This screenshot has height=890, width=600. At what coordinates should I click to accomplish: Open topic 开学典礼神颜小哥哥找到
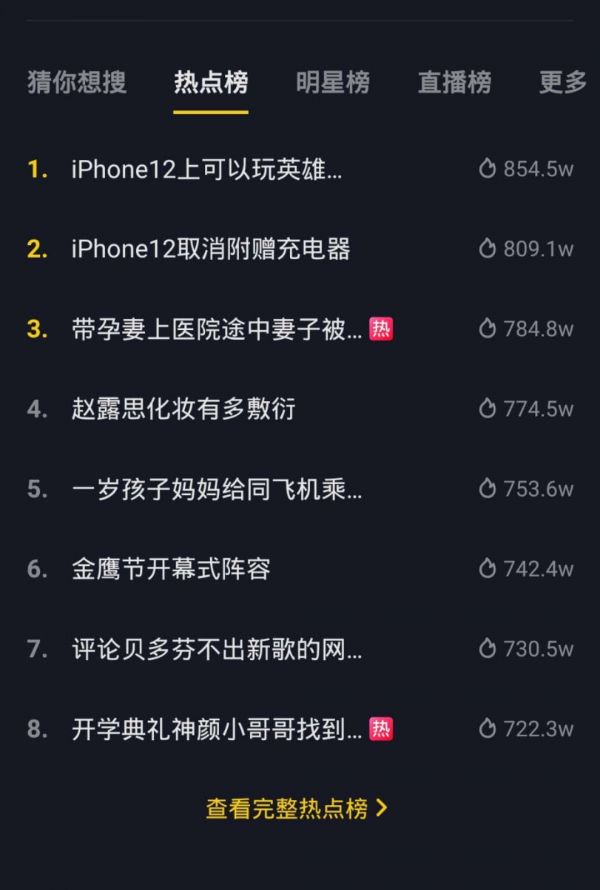pos(217,729)
